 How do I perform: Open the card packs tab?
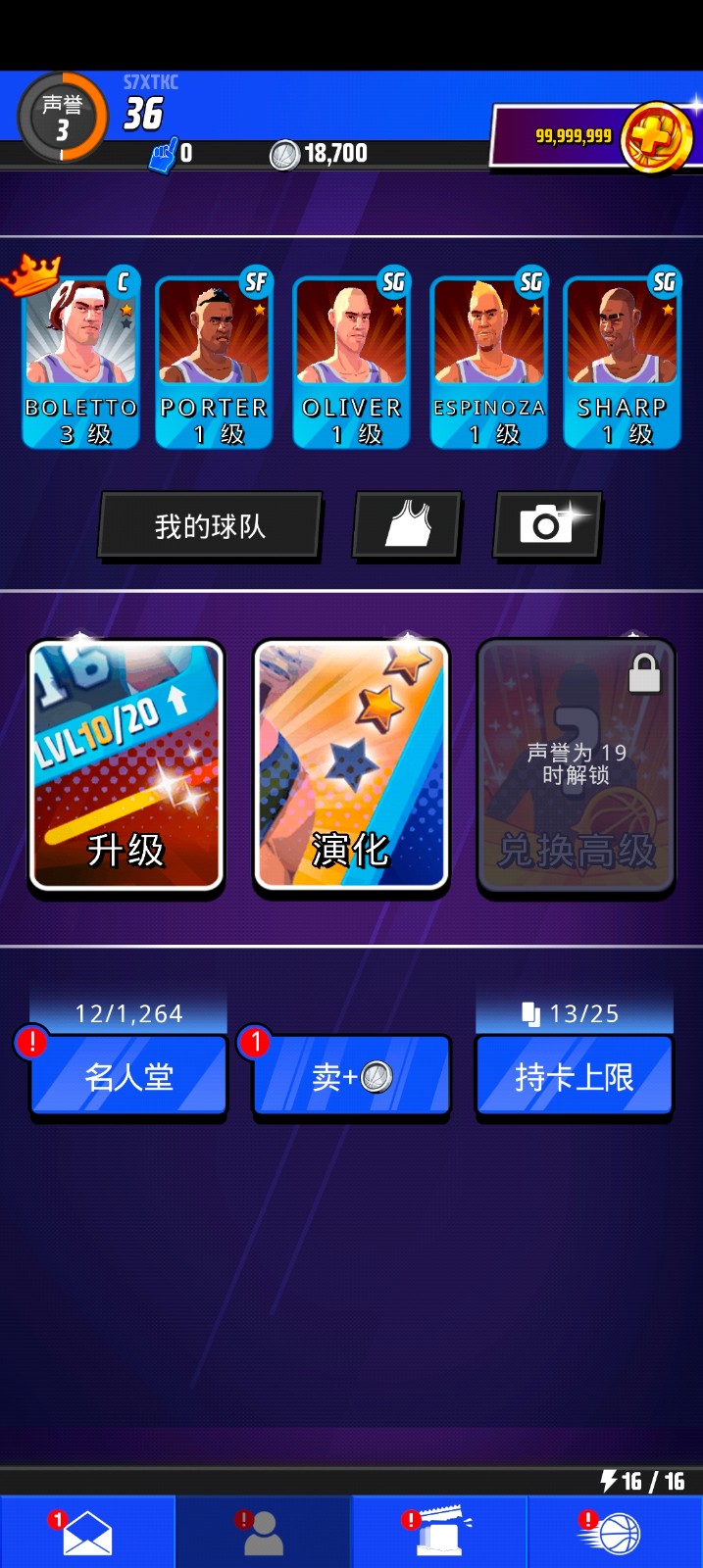[x=439, y=1533]
